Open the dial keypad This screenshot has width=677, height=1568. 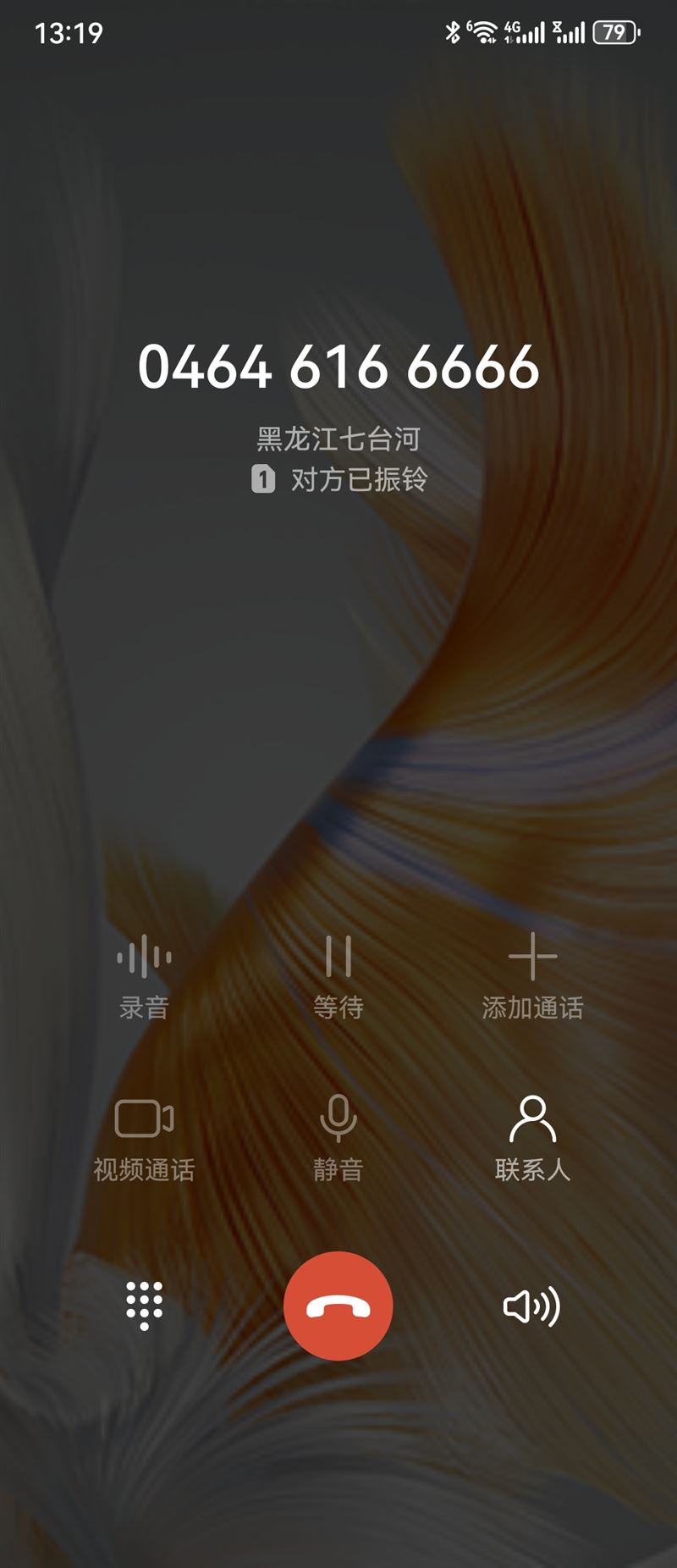pos(144,1306)
